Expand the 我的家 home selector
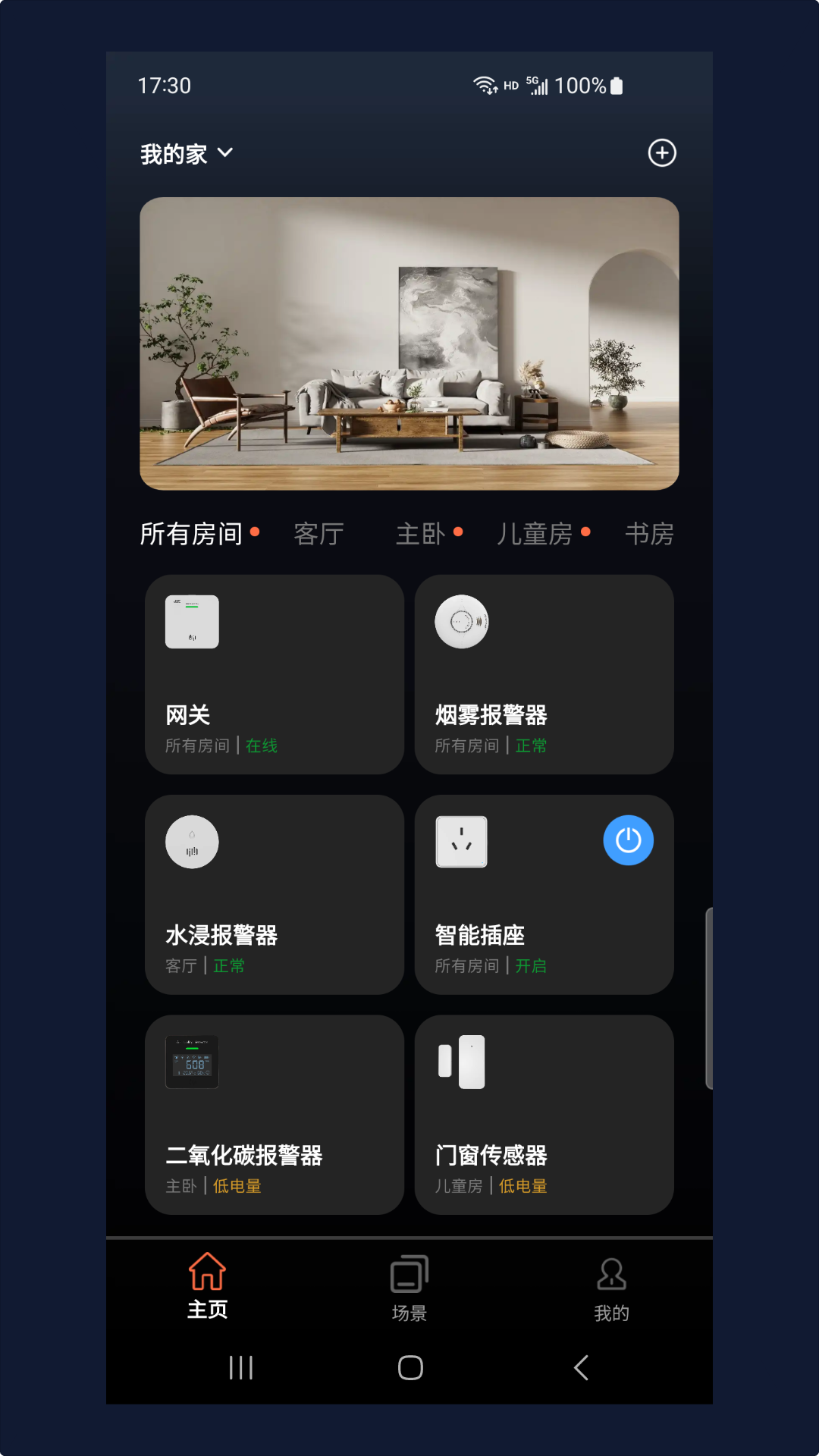The image size is (819, 1456). pos(185,152)
